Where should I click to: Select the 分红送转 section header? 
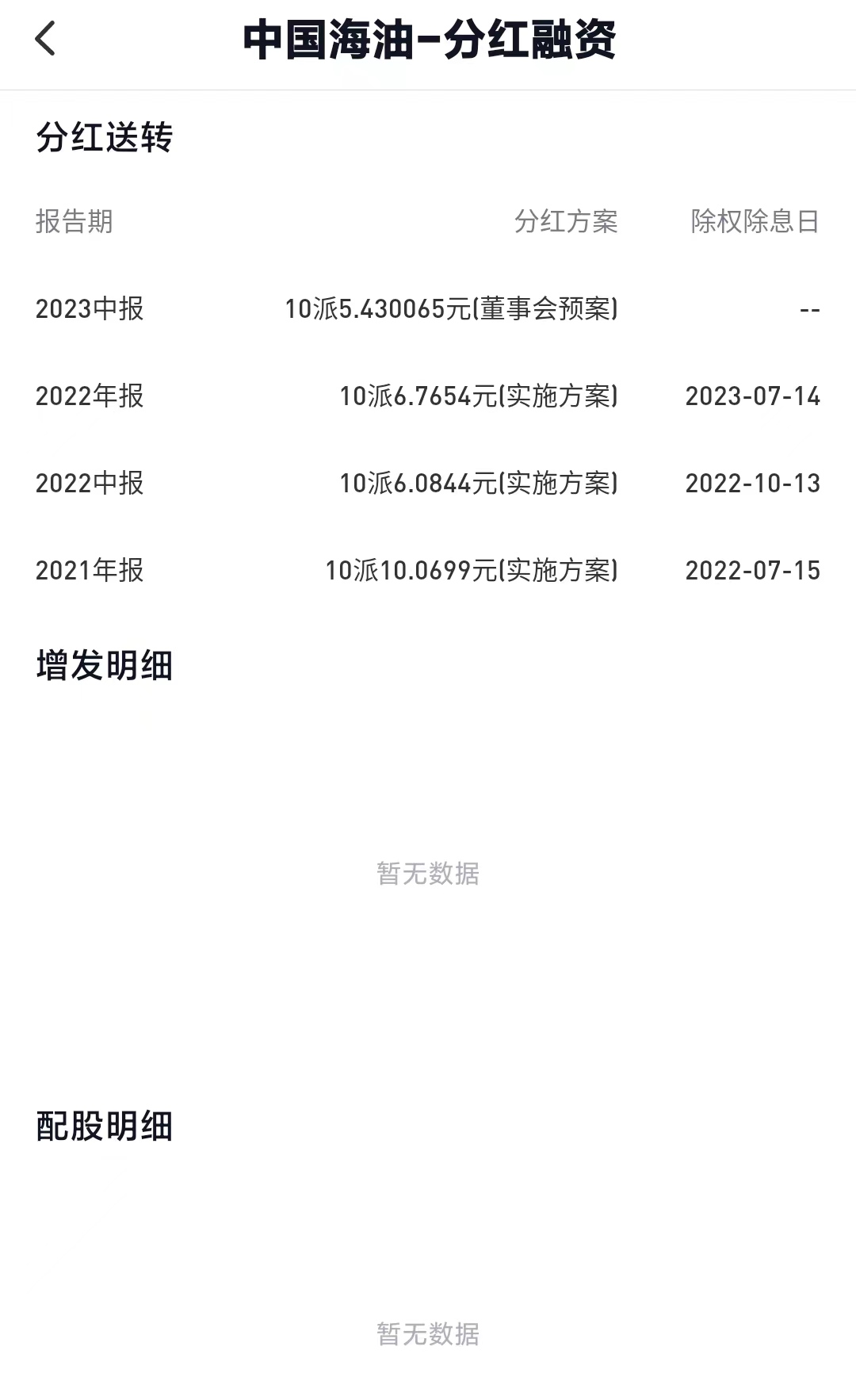(x=104, y=136)
